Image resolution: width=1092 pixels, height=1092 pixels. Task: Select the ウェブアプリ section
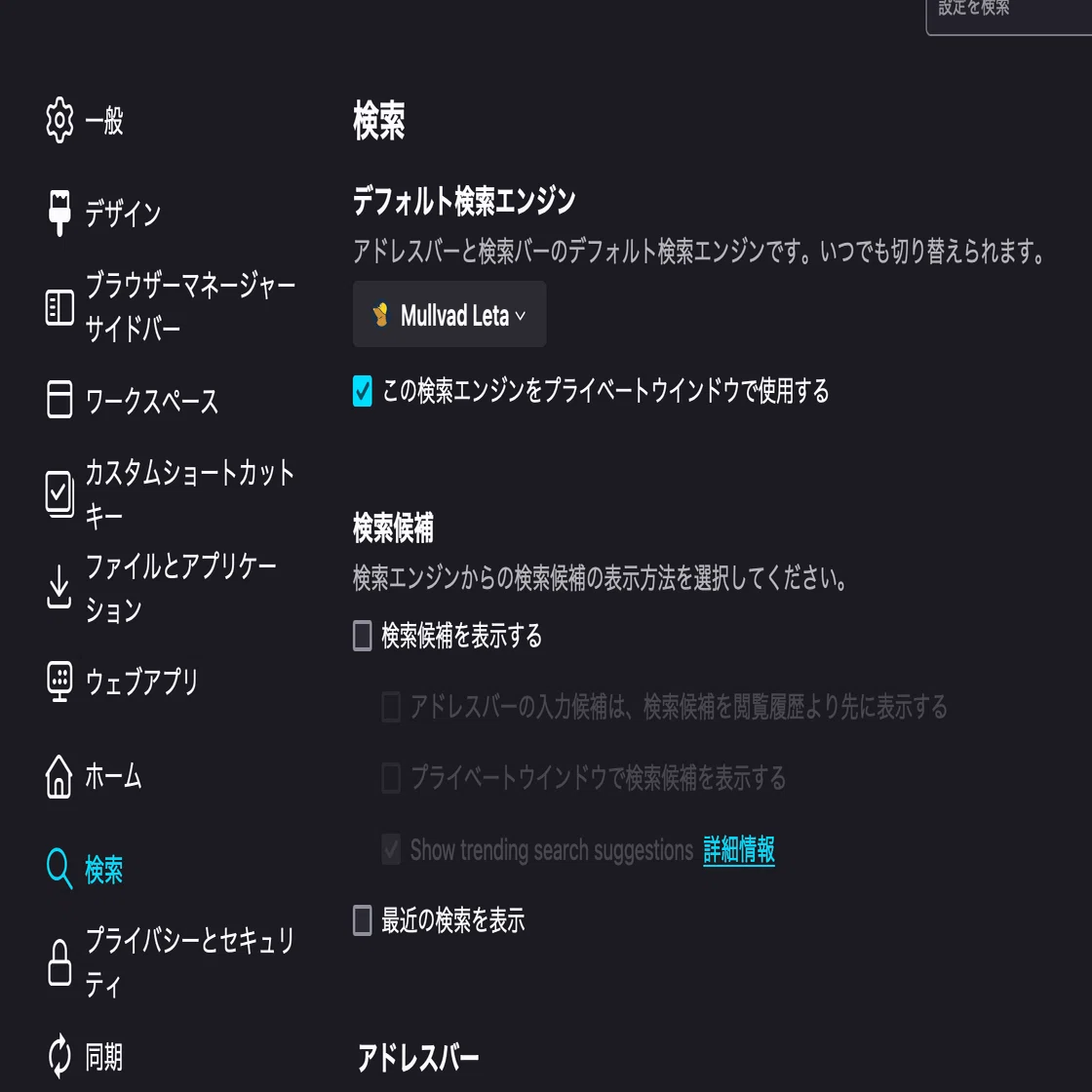pyautogui.click(x=122, y=682)
